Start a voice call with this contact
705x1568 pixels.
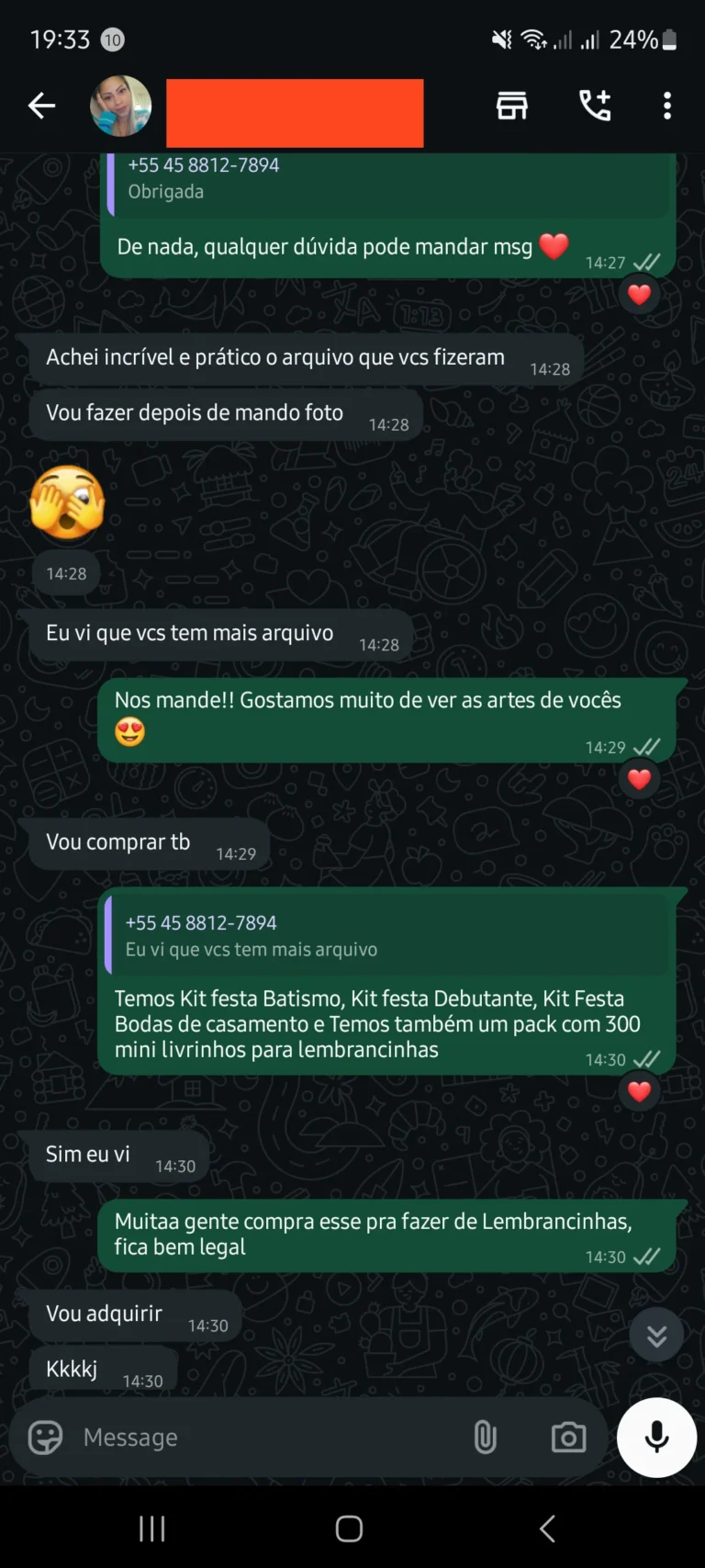click(594, 107)
